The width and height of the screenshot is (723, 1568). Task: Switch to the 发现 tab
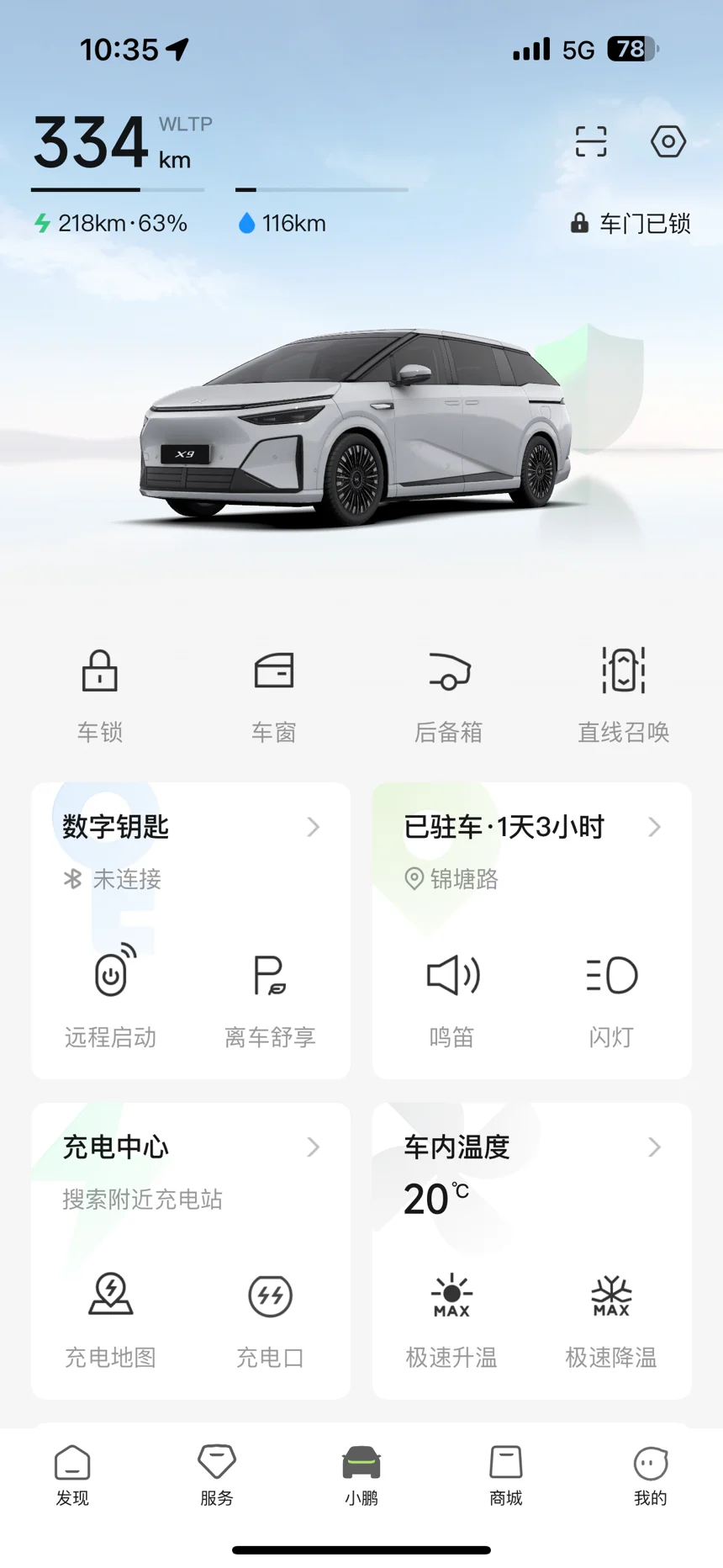click(72, 1475)
